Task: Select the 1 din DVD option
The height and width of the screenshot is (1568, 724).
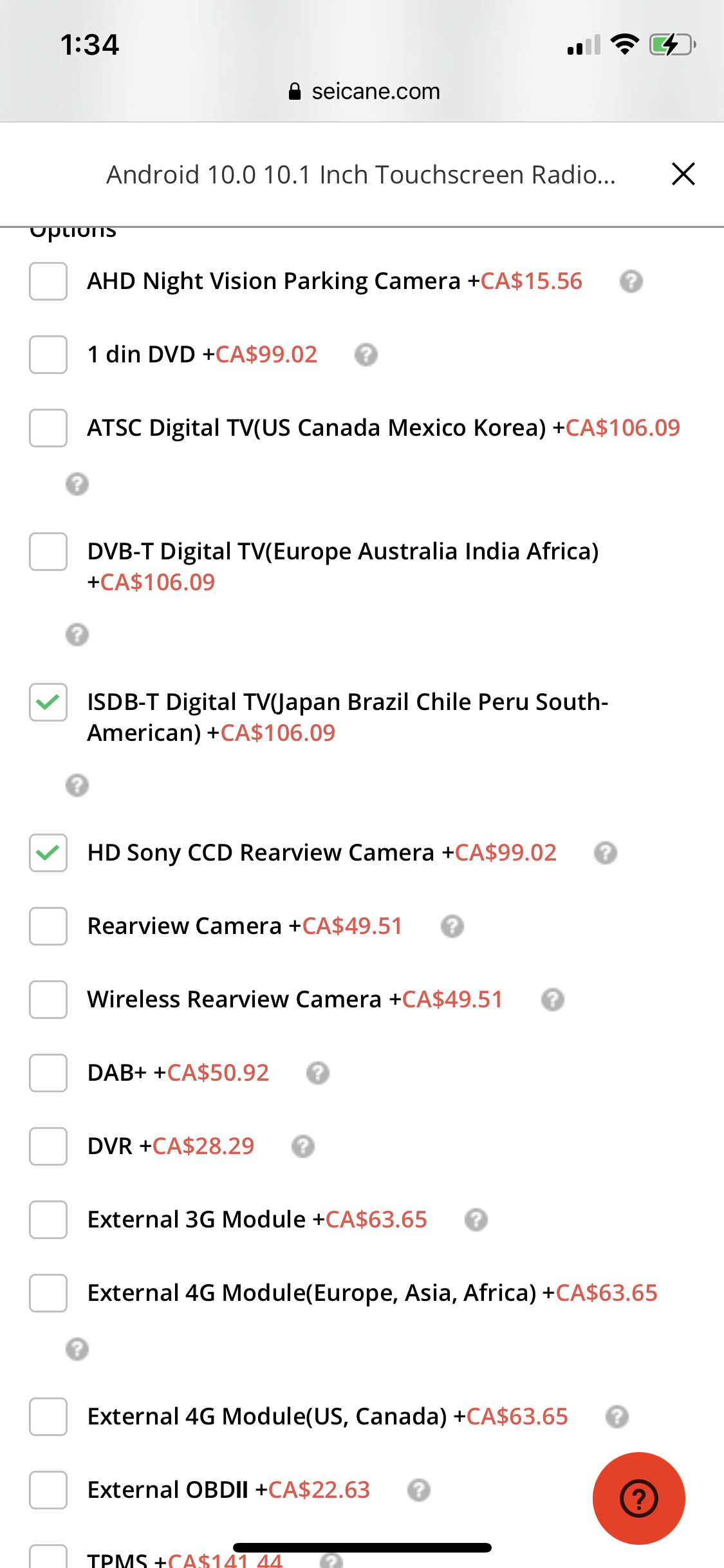Action: 48,355
